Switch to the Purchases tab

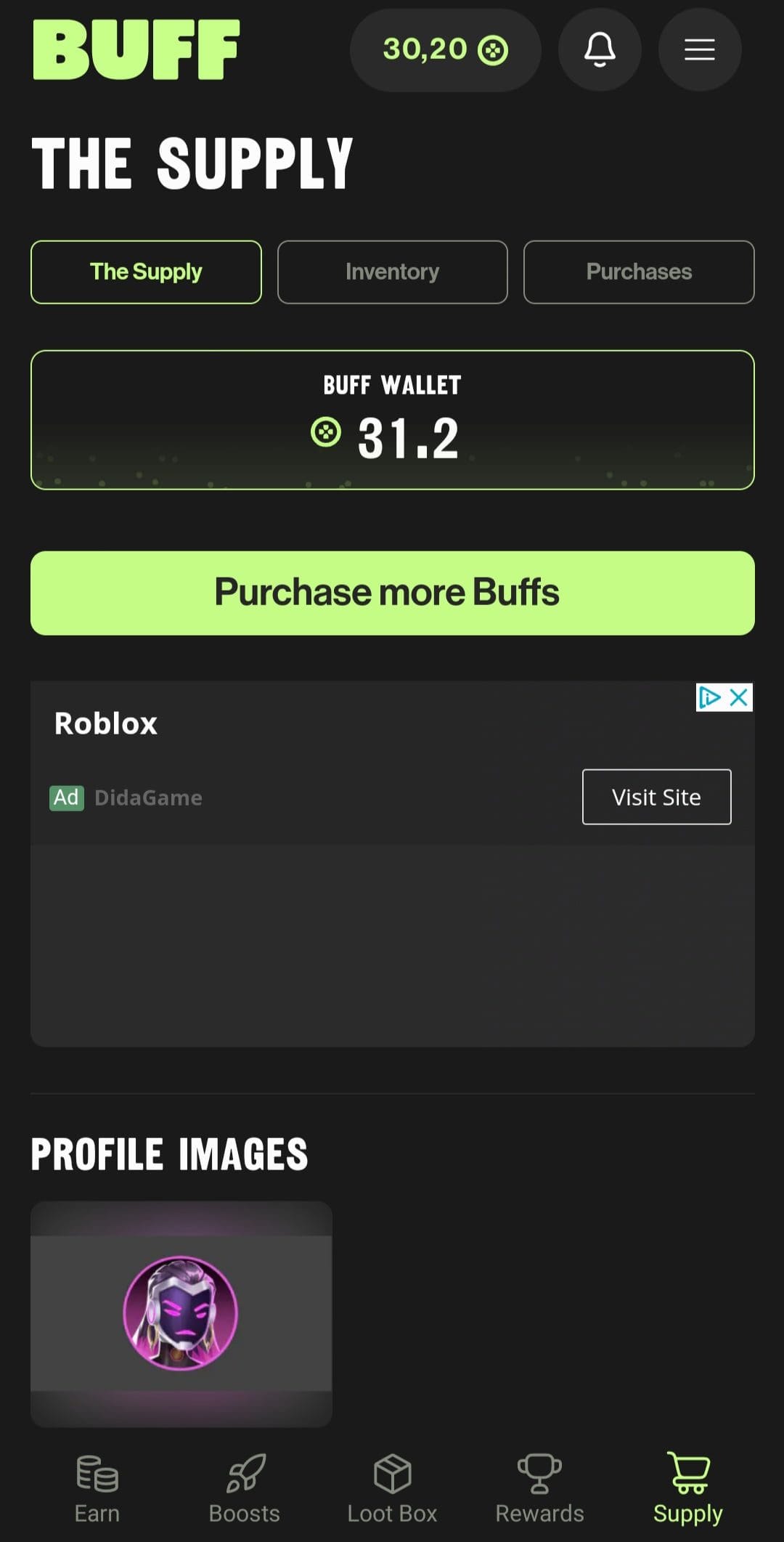tap(639, 272)
